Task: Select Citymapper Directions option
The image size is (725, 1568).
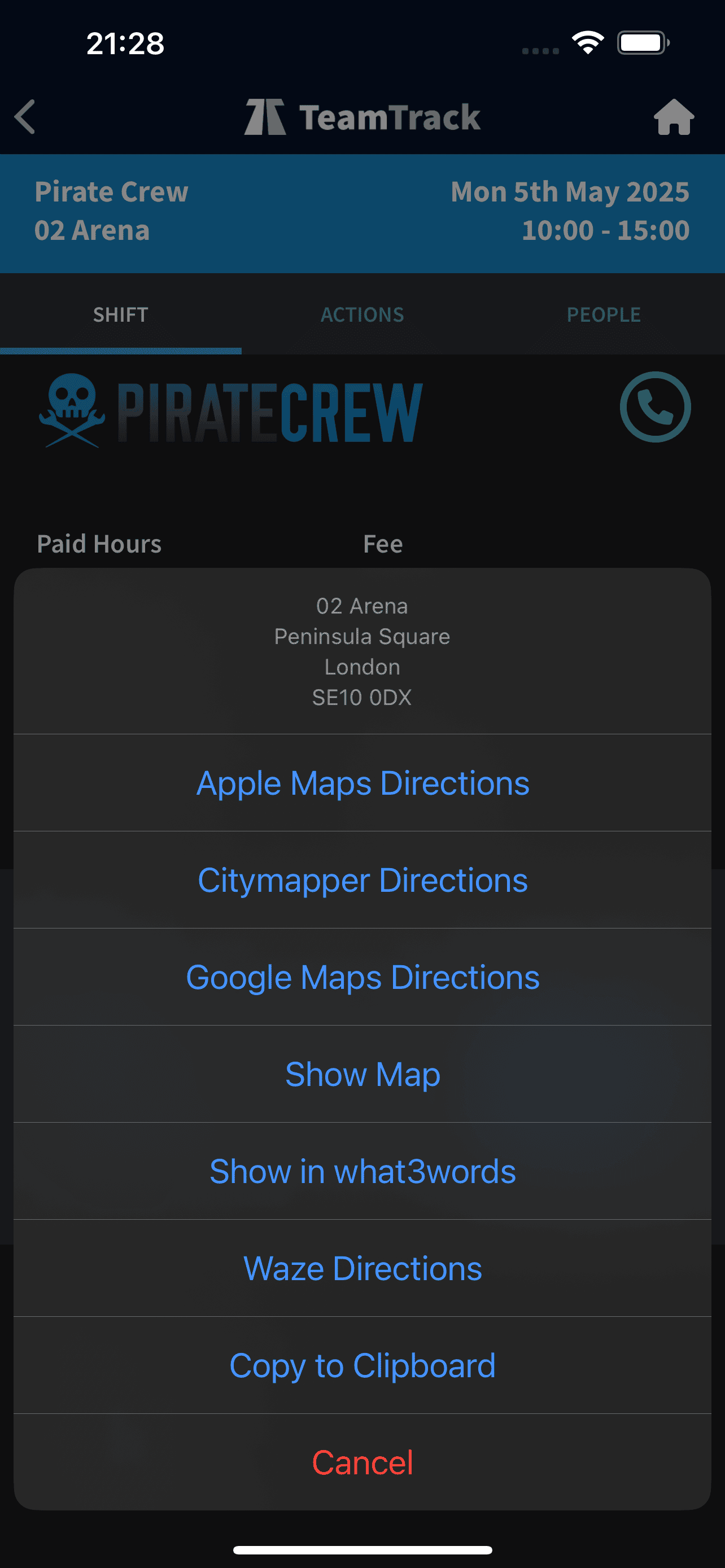Action: click(x=362, y=880)
